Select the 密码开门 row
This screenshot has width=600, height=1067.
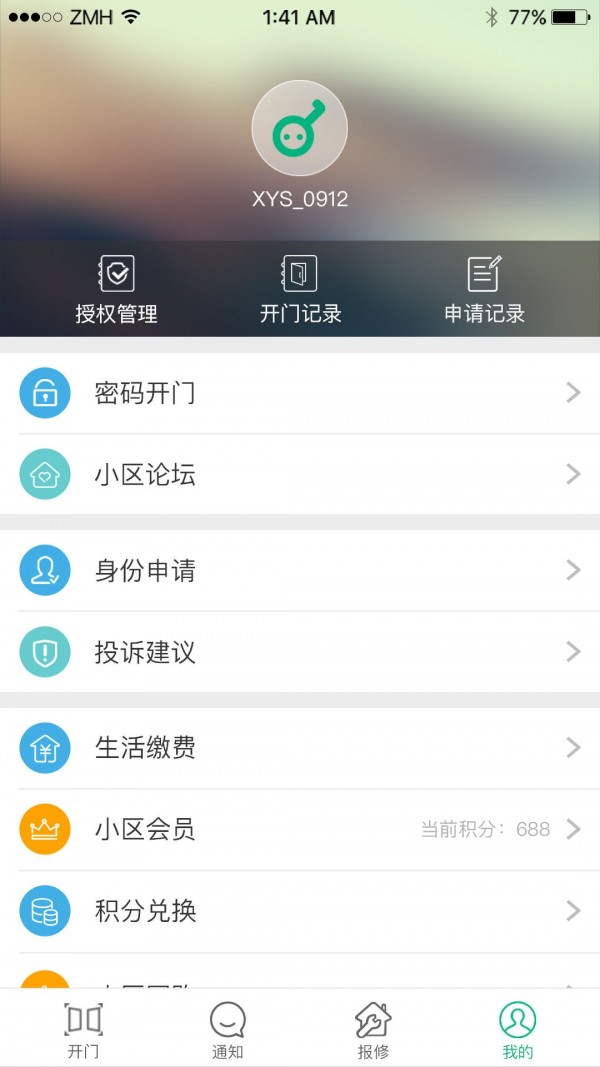point(300,393)
